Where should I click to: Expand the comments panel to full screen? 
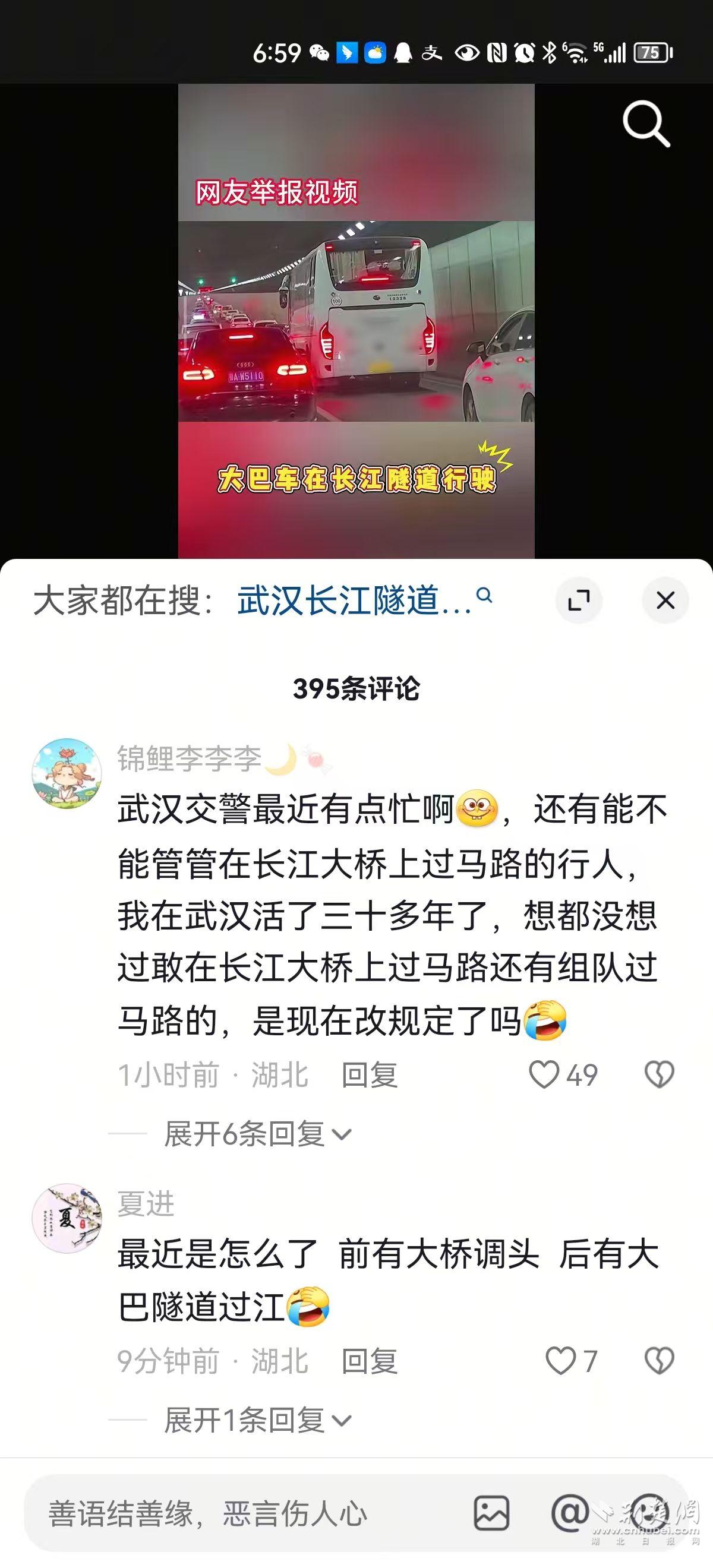pyautogui.click(x=579, y=601)
